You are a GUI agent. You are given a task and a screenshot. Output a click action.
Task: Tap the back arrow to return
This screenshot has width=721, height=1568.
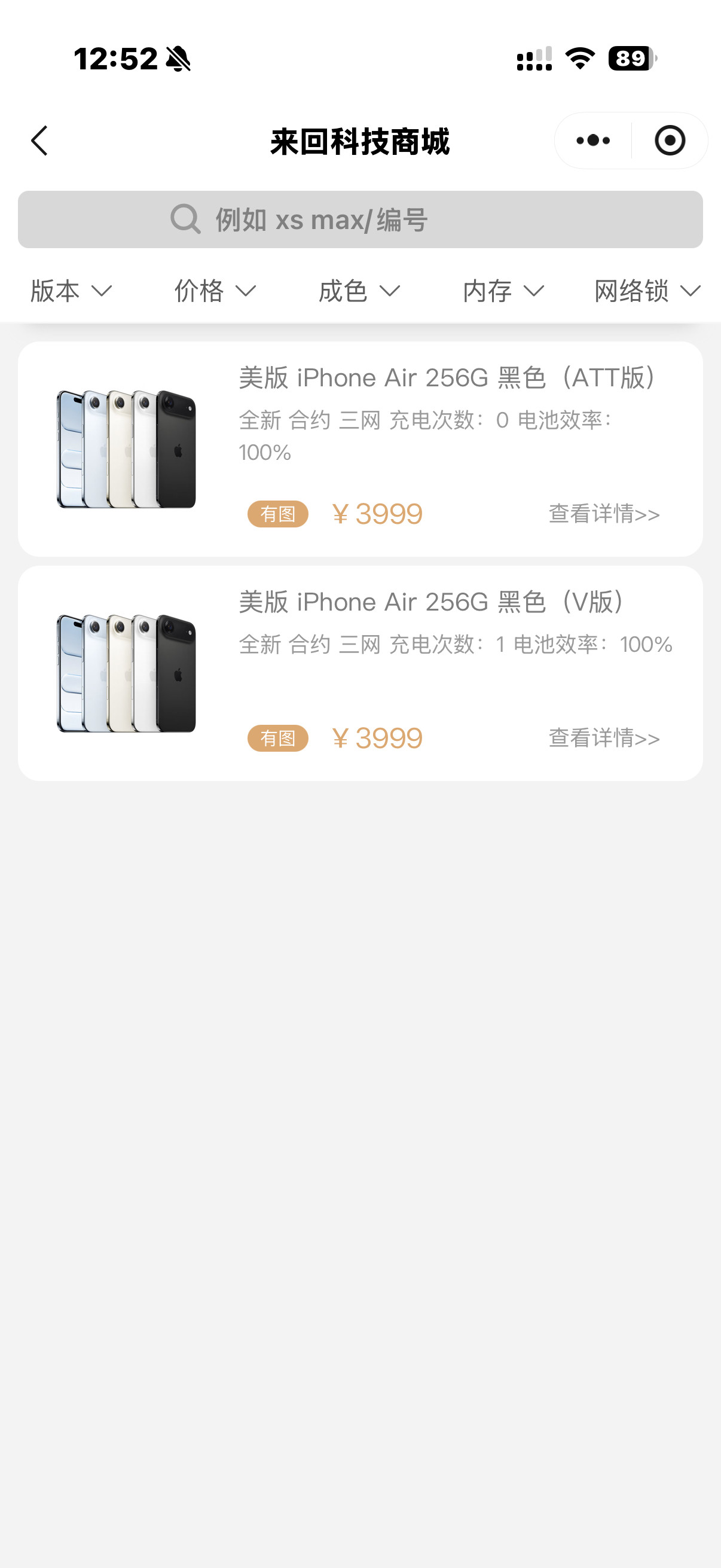[x=39, y=140]
